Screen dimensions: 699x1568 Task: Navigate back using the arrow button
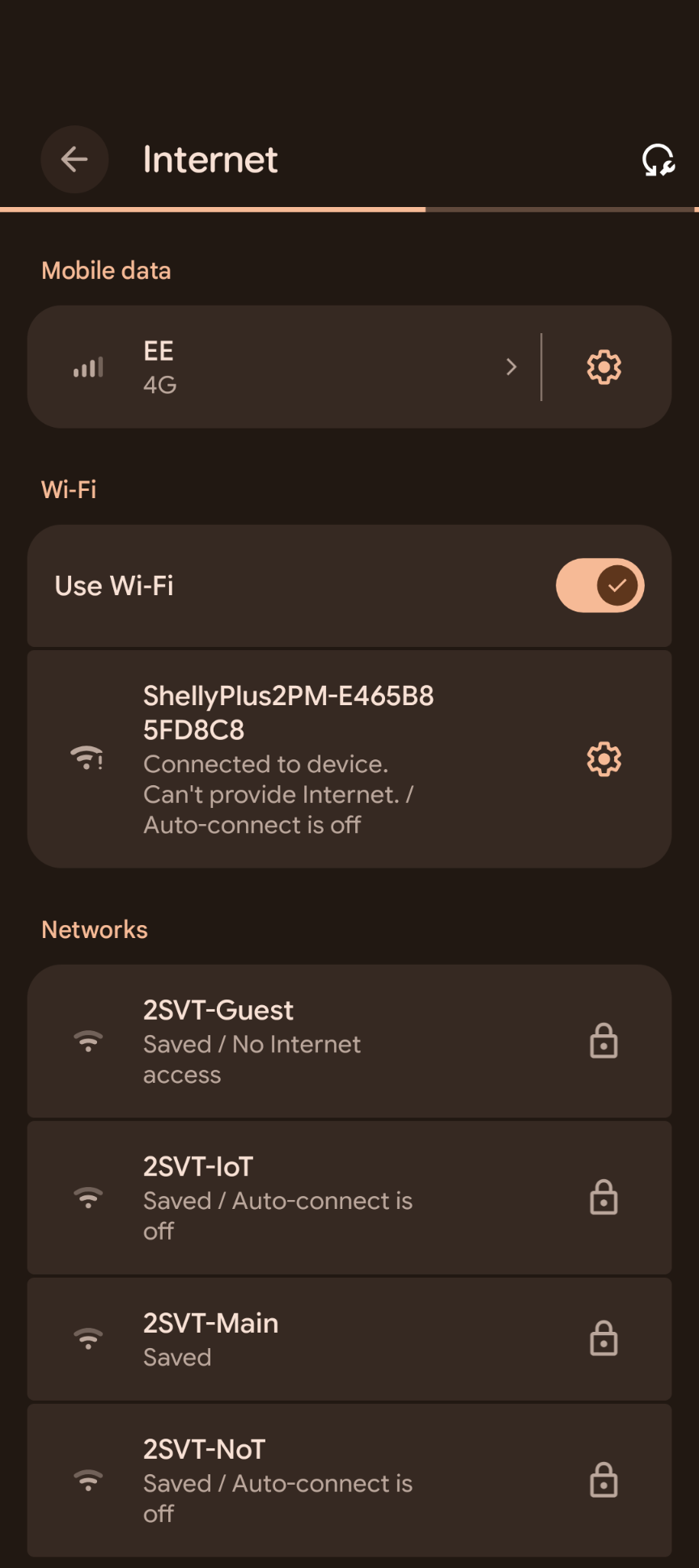(74, 159)
